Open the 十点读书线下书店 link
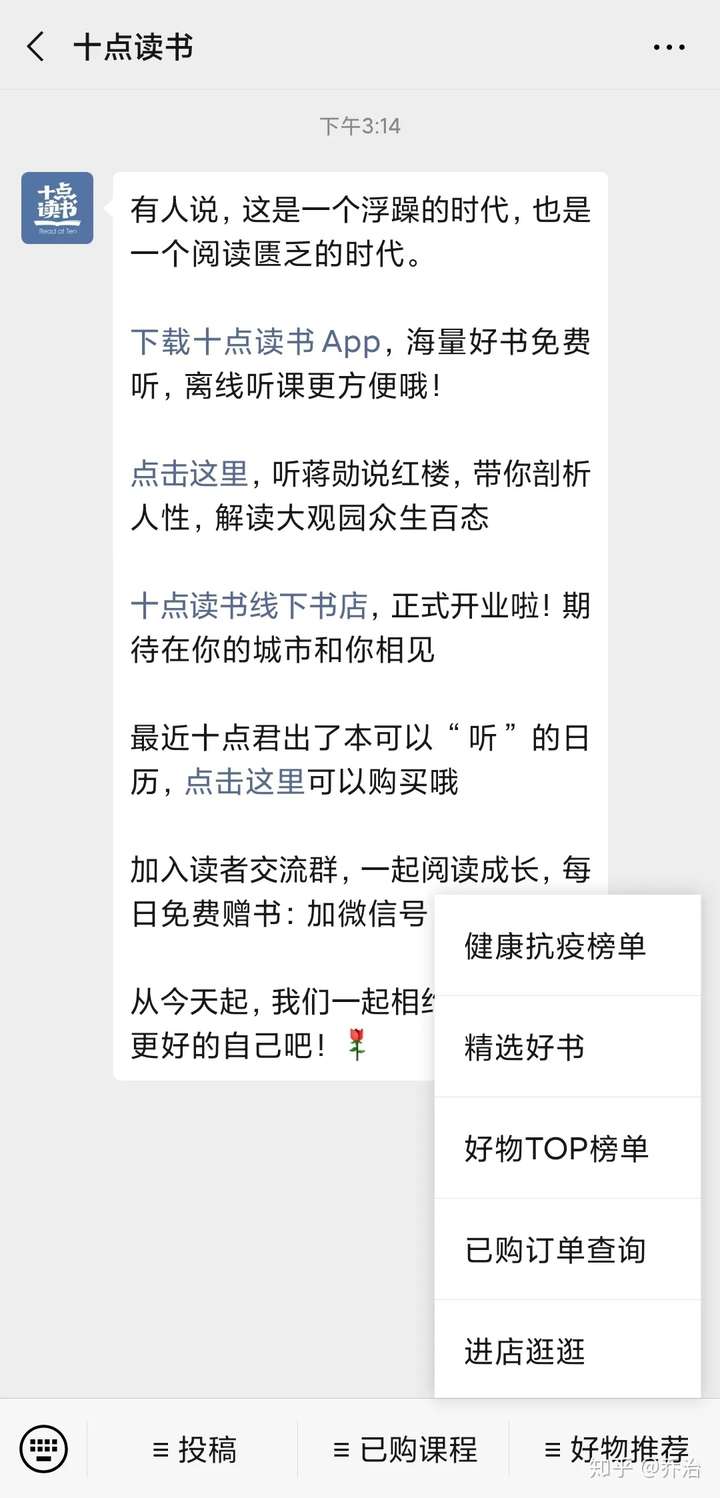720x1498 pixels. (x=249, y=606)
